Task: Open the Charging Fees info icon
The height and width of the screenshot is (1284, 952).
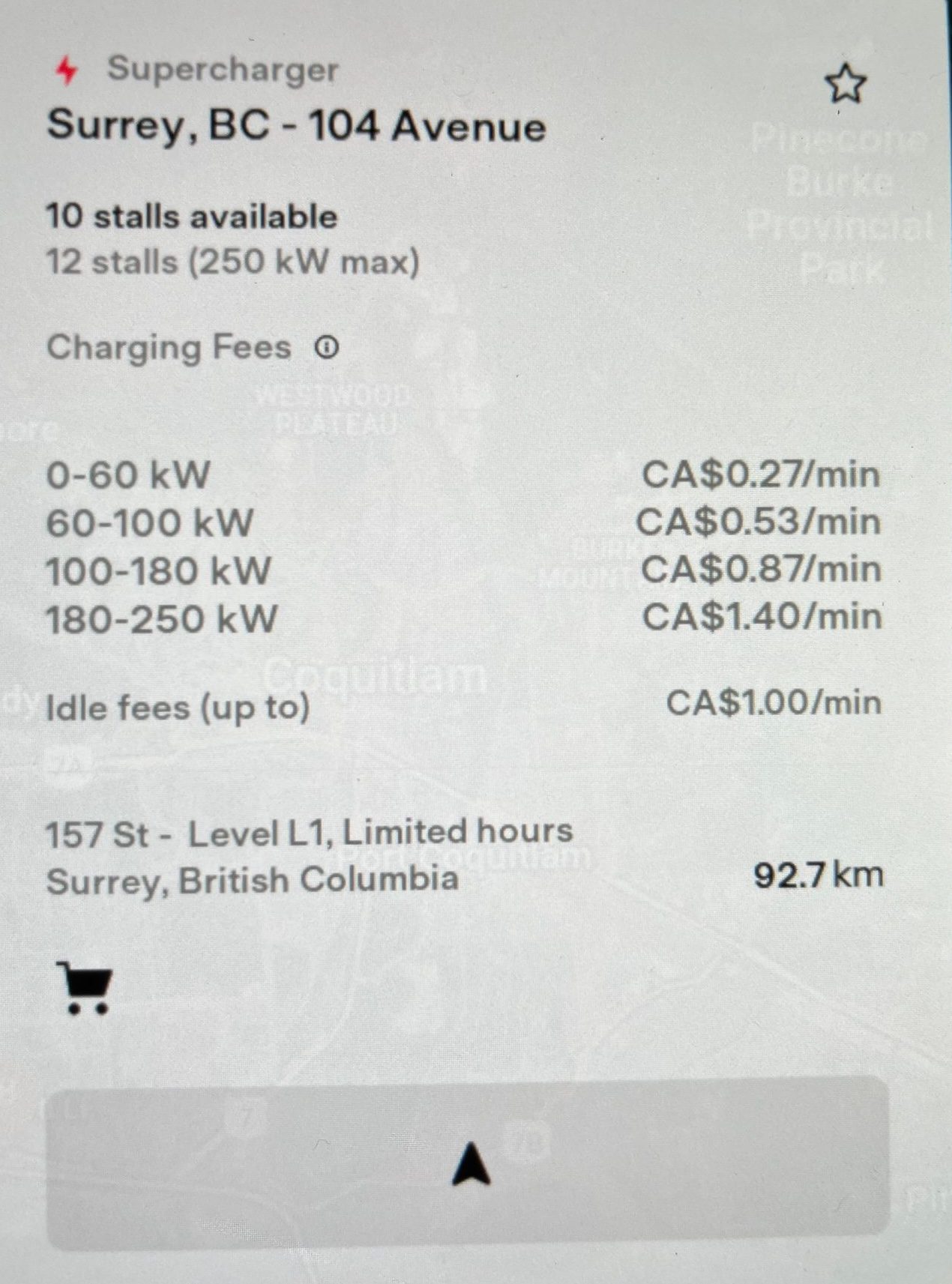Action: [327, 348]
